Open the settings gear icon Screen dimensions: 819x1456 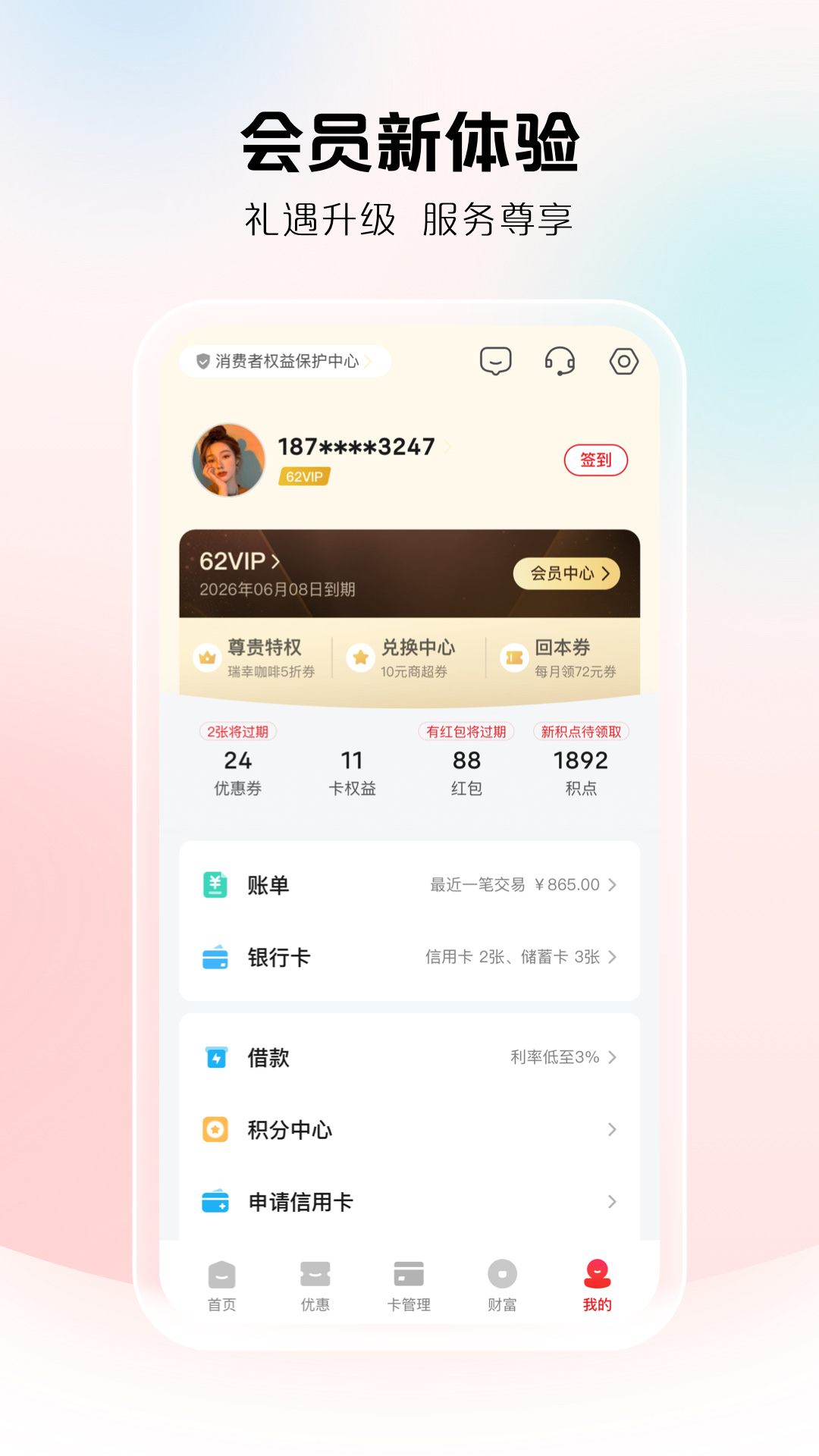624,362
